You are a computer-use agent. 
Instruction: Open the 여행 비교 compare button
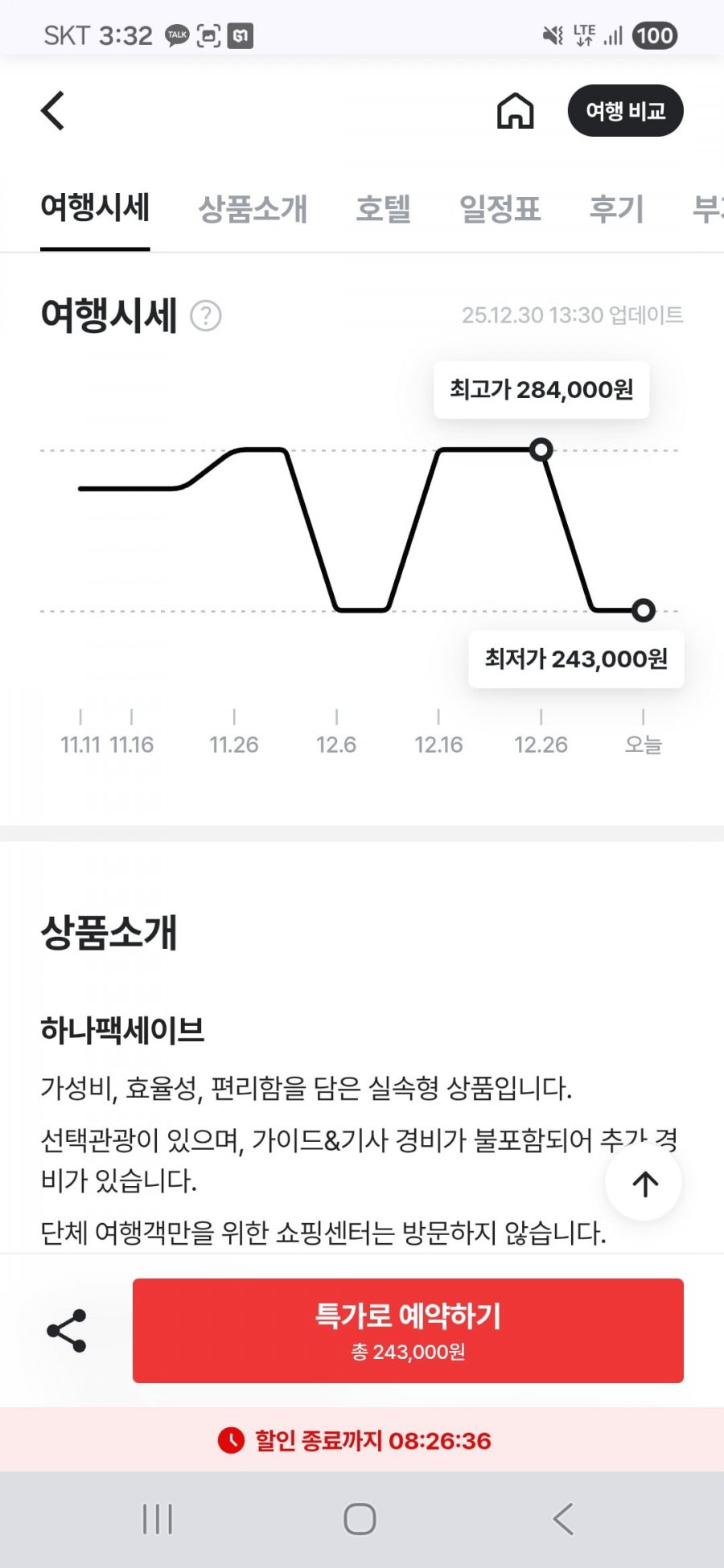(625, 111)
